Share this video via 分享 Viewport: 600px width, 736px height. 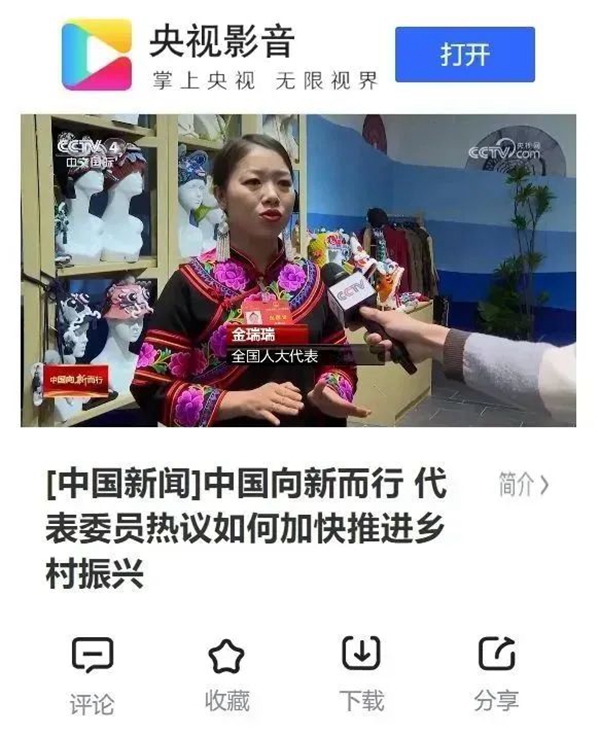(x=496, y=675)
